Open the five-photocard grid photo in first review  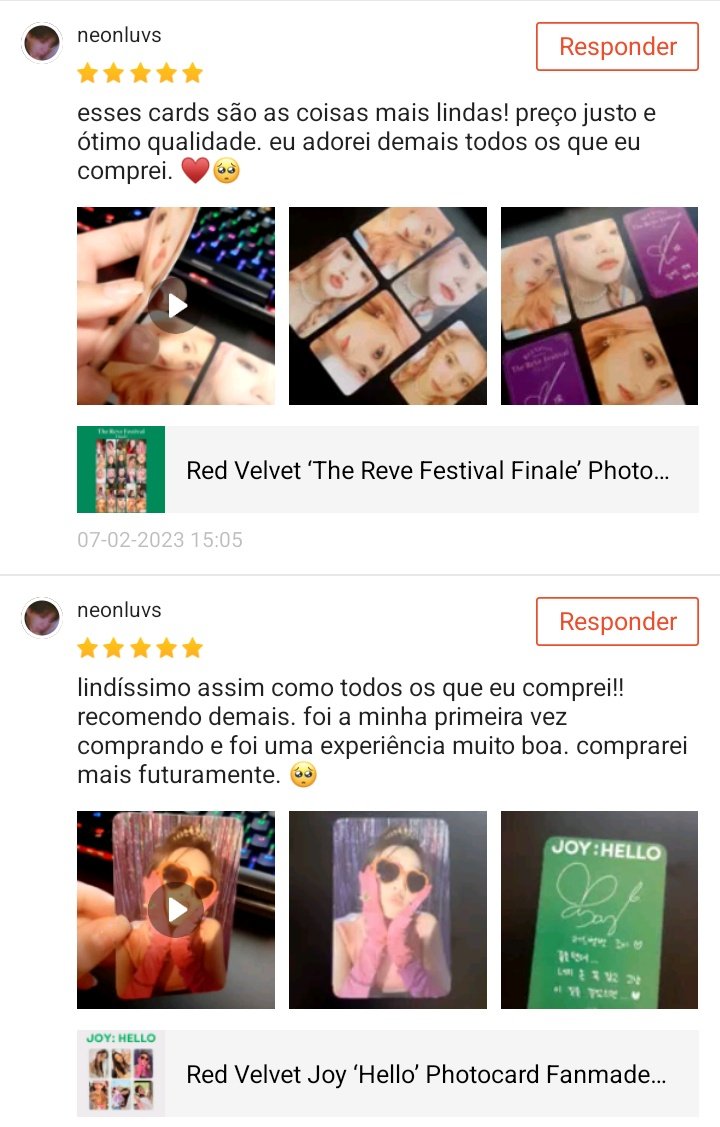[388, 306]
